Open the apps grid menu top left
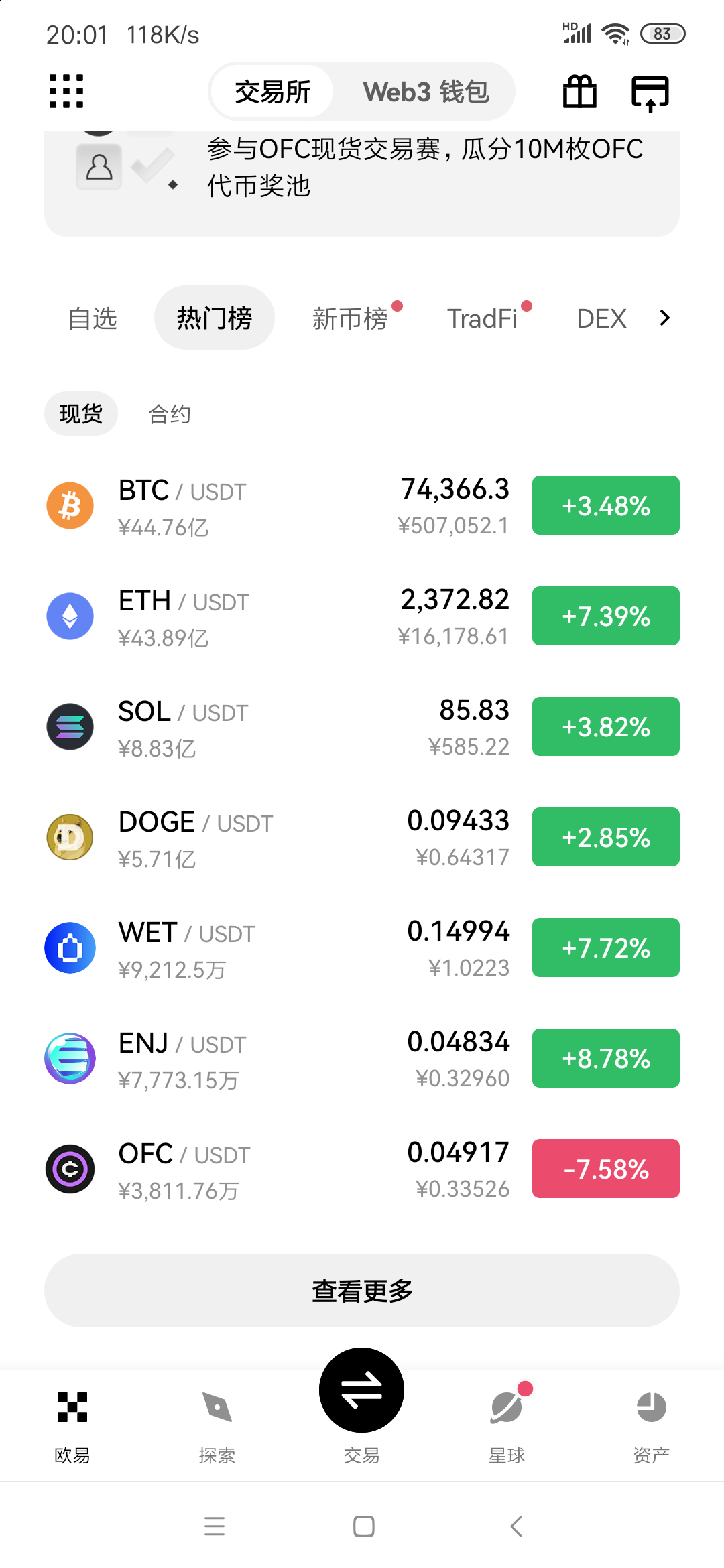Viewport: 724px width, 1568px height. [x=66, y=92]
